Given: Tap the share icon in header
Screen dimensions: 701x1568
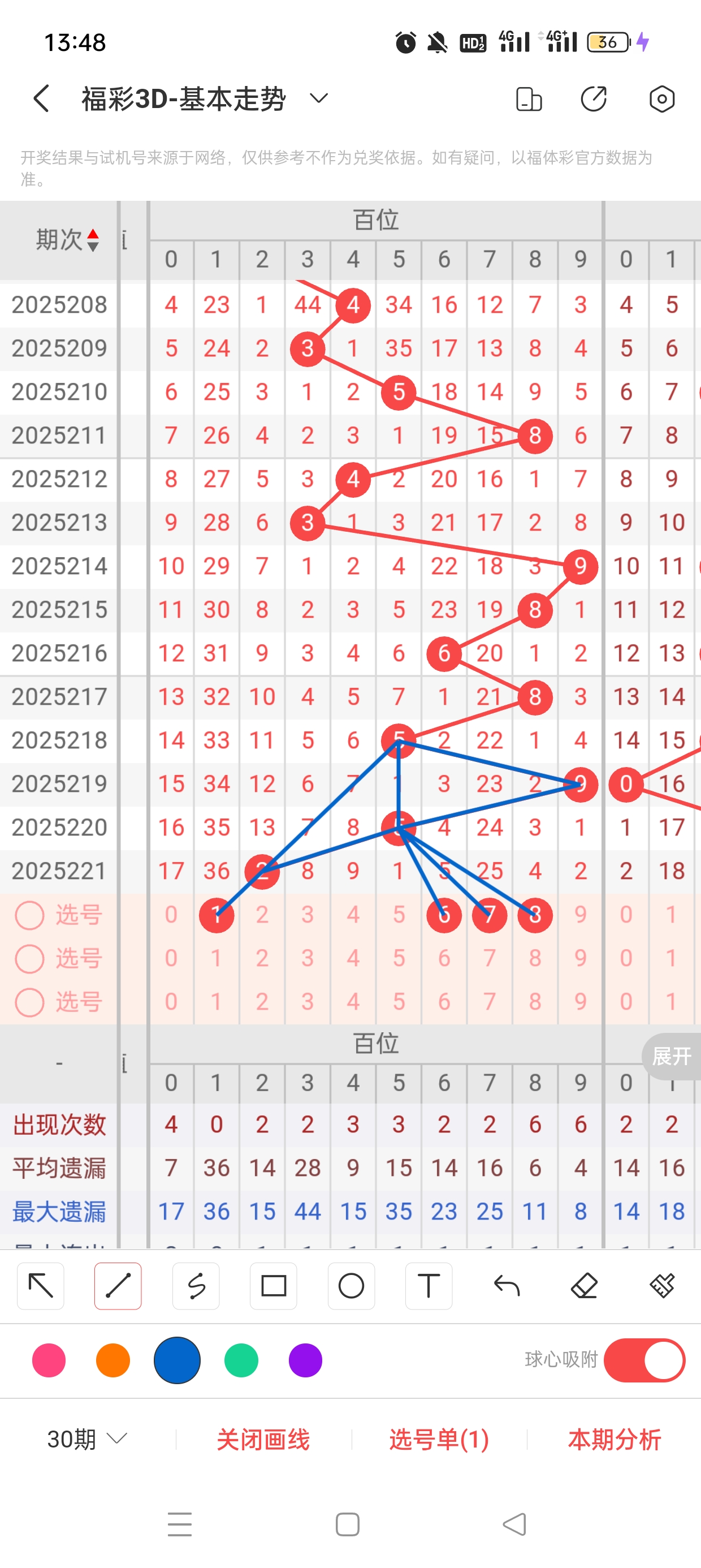Looking at the screenshot, I should pos(594,98).
